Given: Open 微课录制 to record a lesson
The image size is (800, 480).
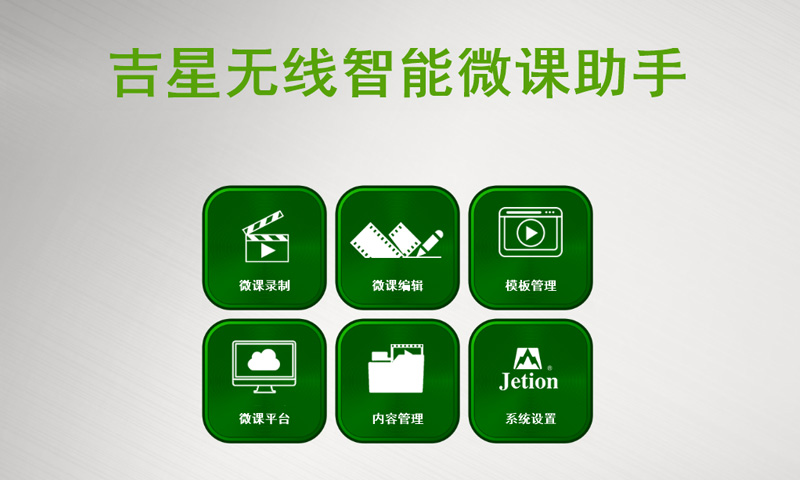Looking at the screenshot, I should click(x=265, y=247).
